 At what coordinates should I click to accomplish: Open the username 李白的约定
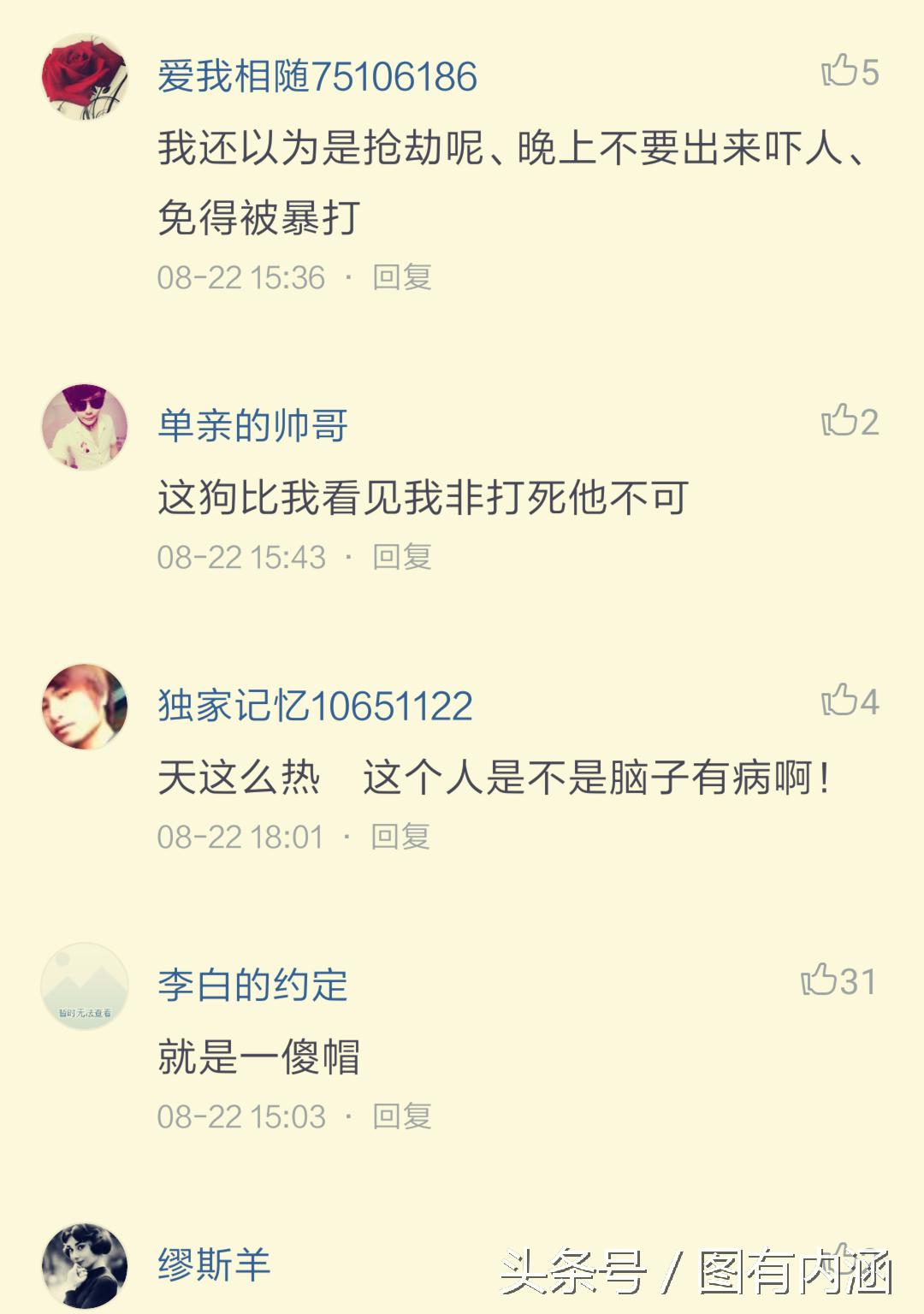pyautogui.click(x=252, y=985)
